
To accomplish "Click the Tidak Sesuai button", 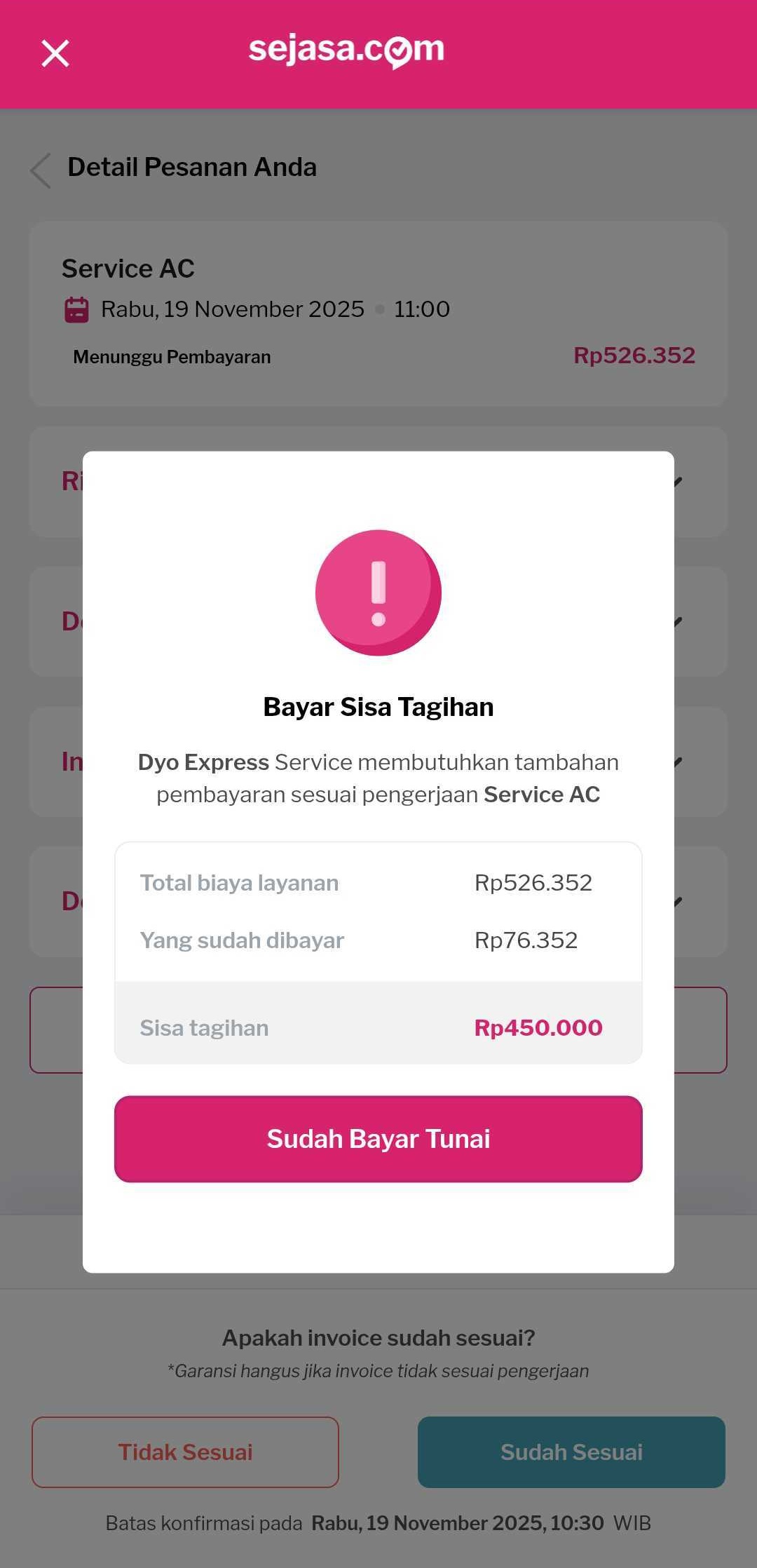I will click(185, 1452).
